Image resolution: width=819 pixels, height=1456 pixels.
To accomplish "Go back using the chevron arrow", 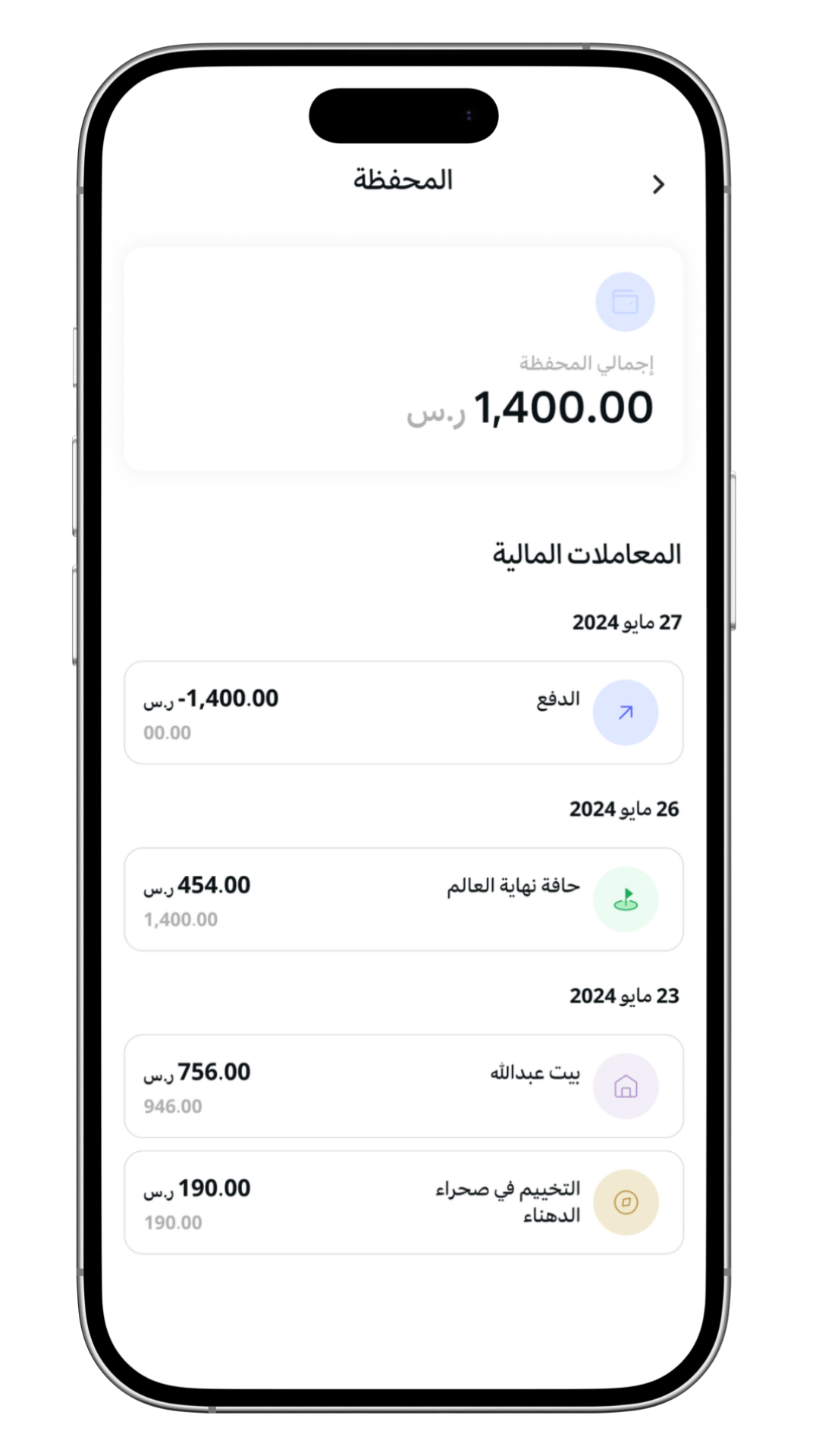I will 658,184.
